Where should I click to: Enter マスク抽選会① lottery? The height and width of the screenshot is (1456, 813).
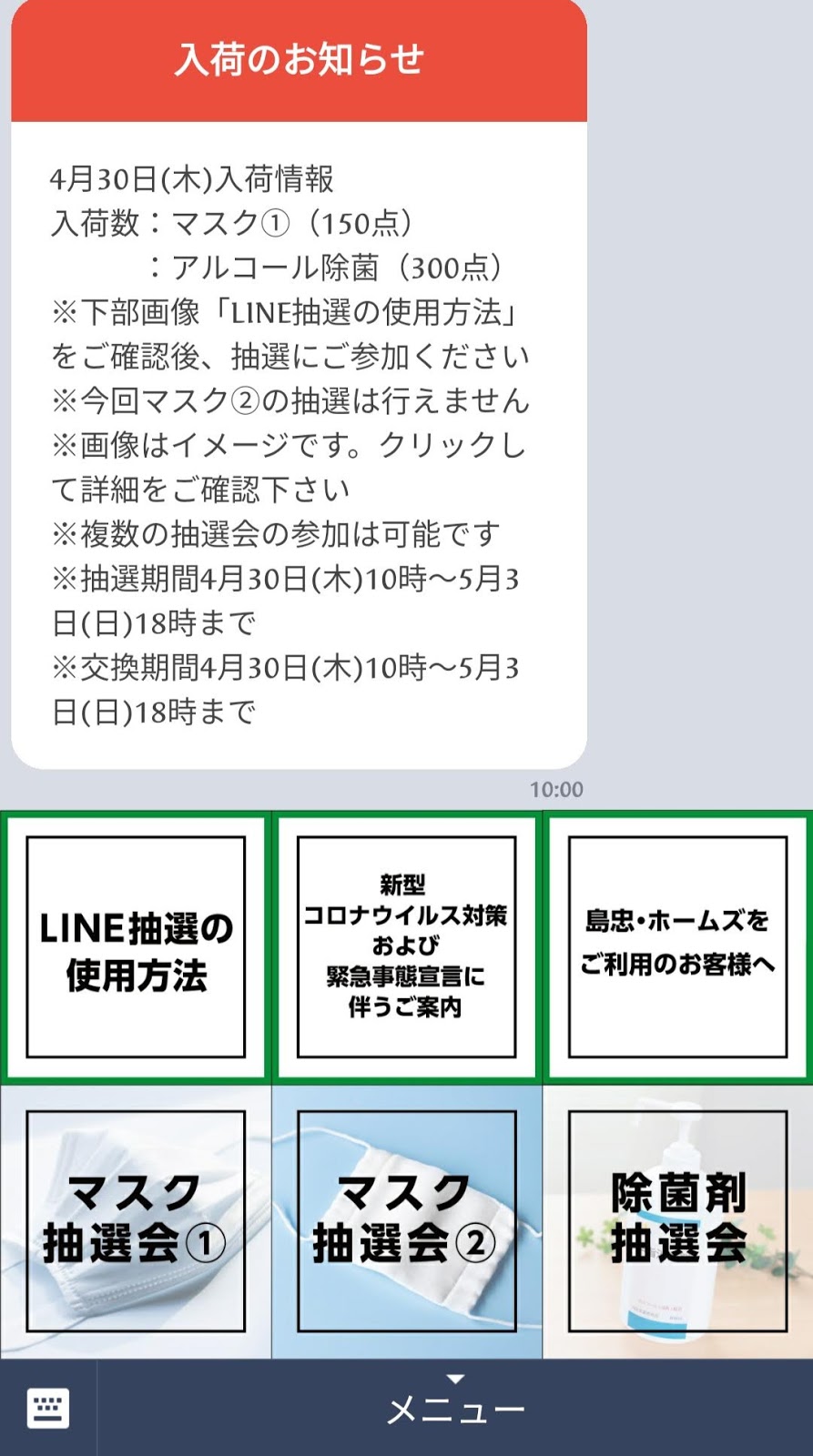136,1220
